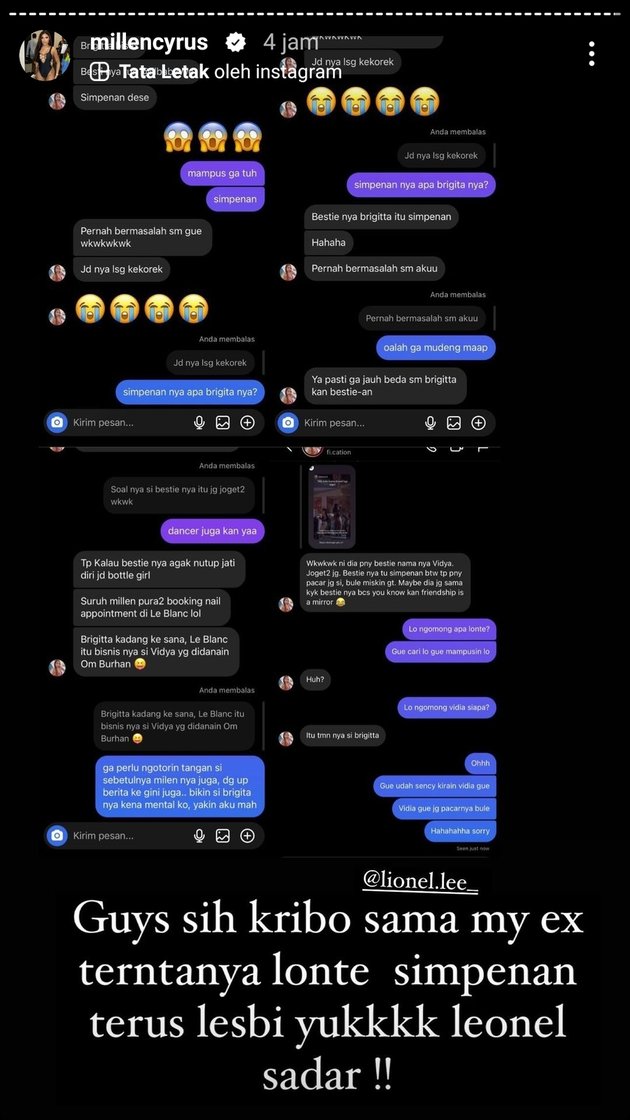Image resolution: width=630 pixels, height=1120 pixels.
Task: Open the @lionel.lee_ mention
Action: click(x=420, y=881)
